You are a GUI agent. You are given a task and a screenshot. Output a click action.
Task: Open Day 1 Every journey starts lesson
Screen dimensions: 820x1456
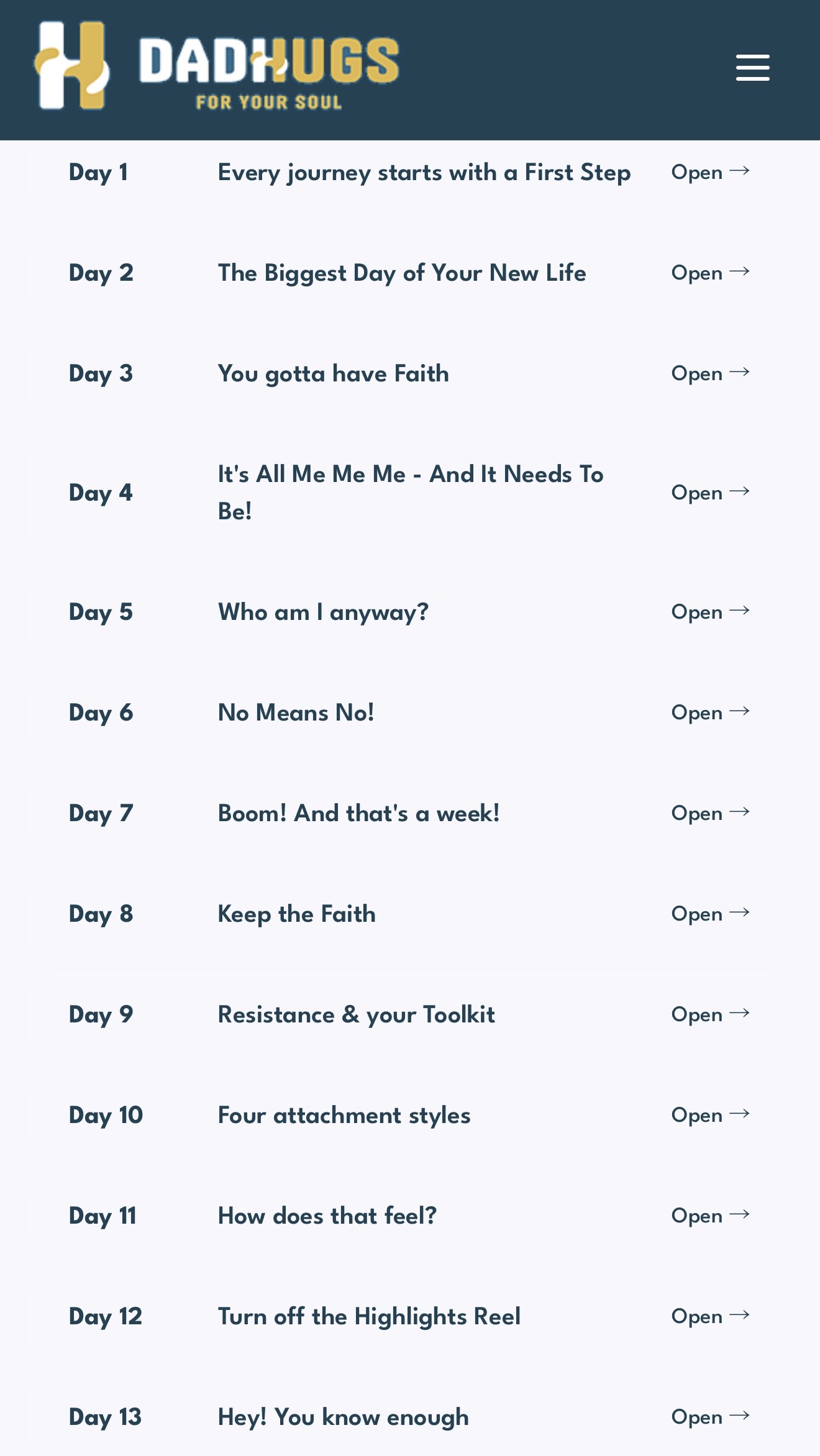point(710,172)
